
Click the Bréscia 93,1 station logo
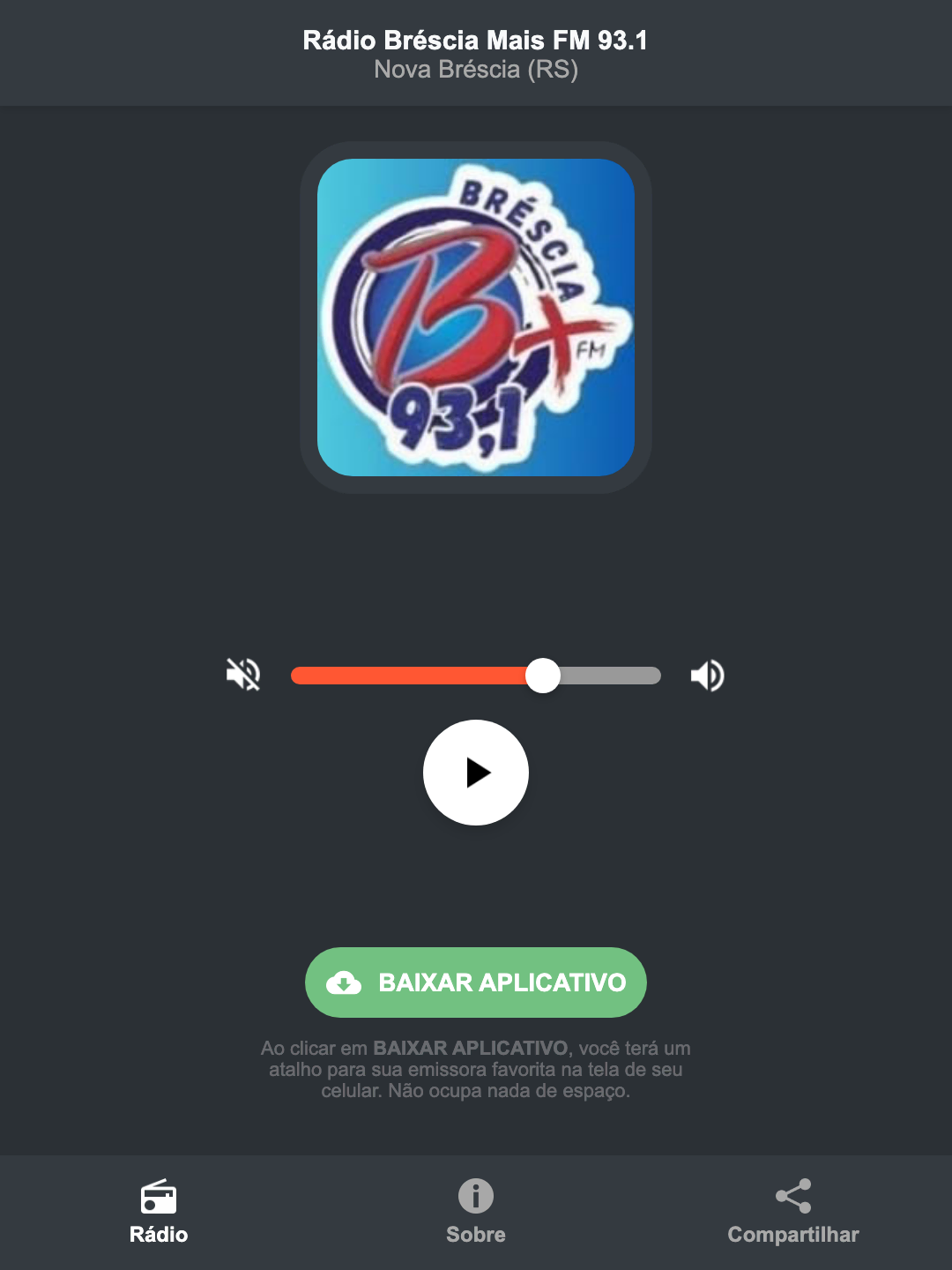pyautogui.click(x=475, y=317)
